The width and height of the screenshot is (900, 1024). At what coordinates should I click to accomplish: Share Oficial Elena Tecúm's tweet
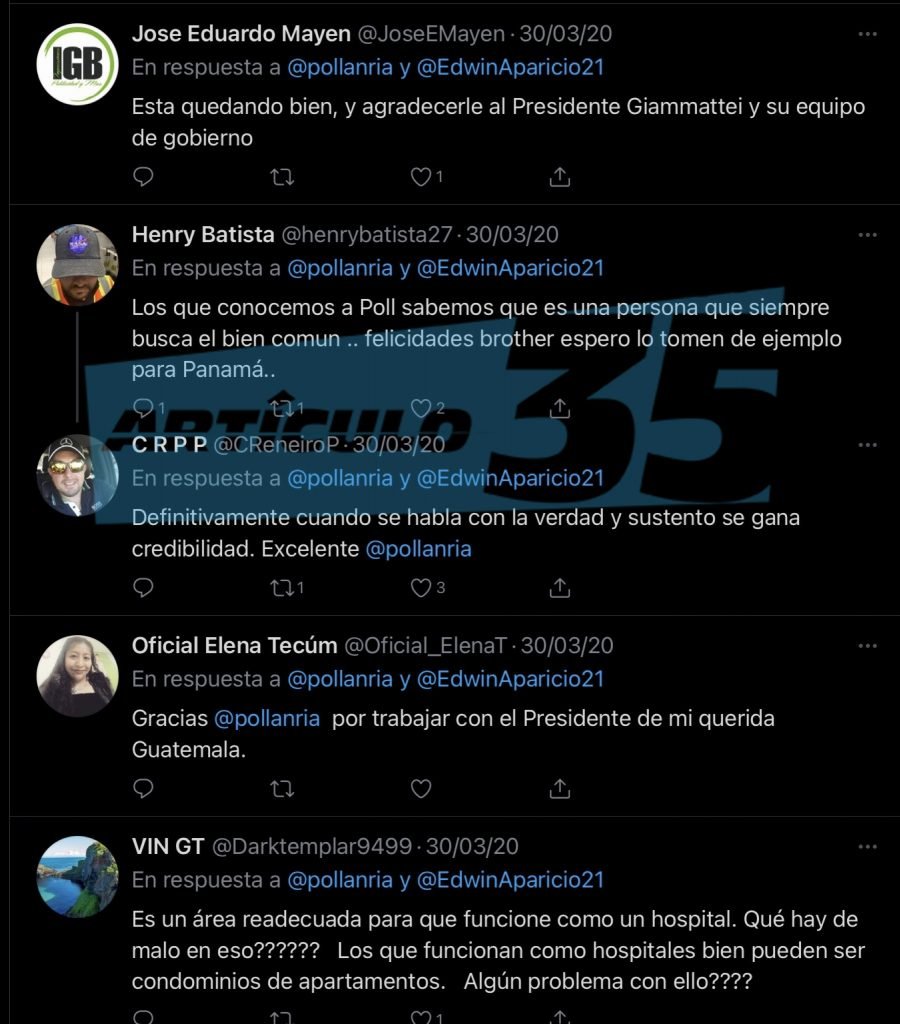[560, 789]
